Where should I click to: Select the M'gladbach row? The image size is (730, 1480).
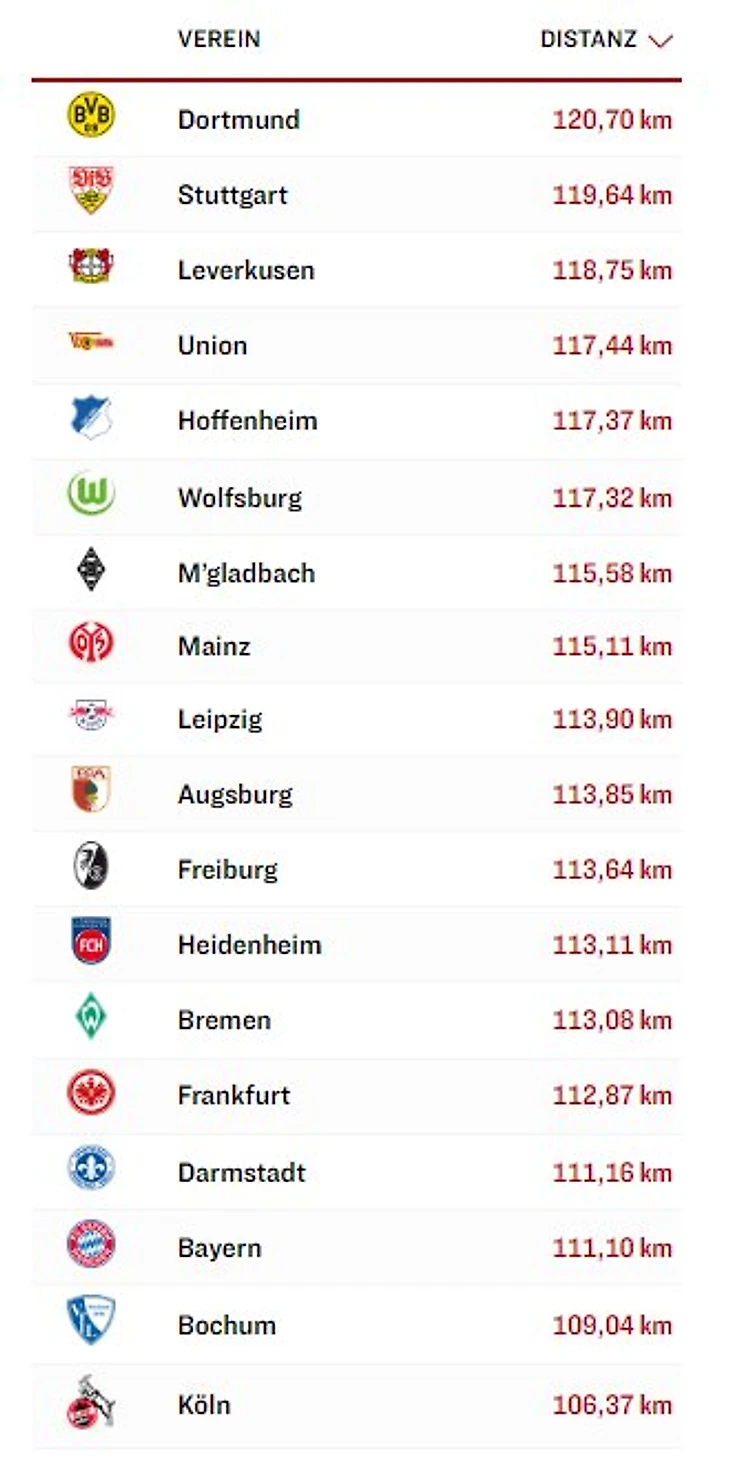pyautogui.click(x=246, y=573)
